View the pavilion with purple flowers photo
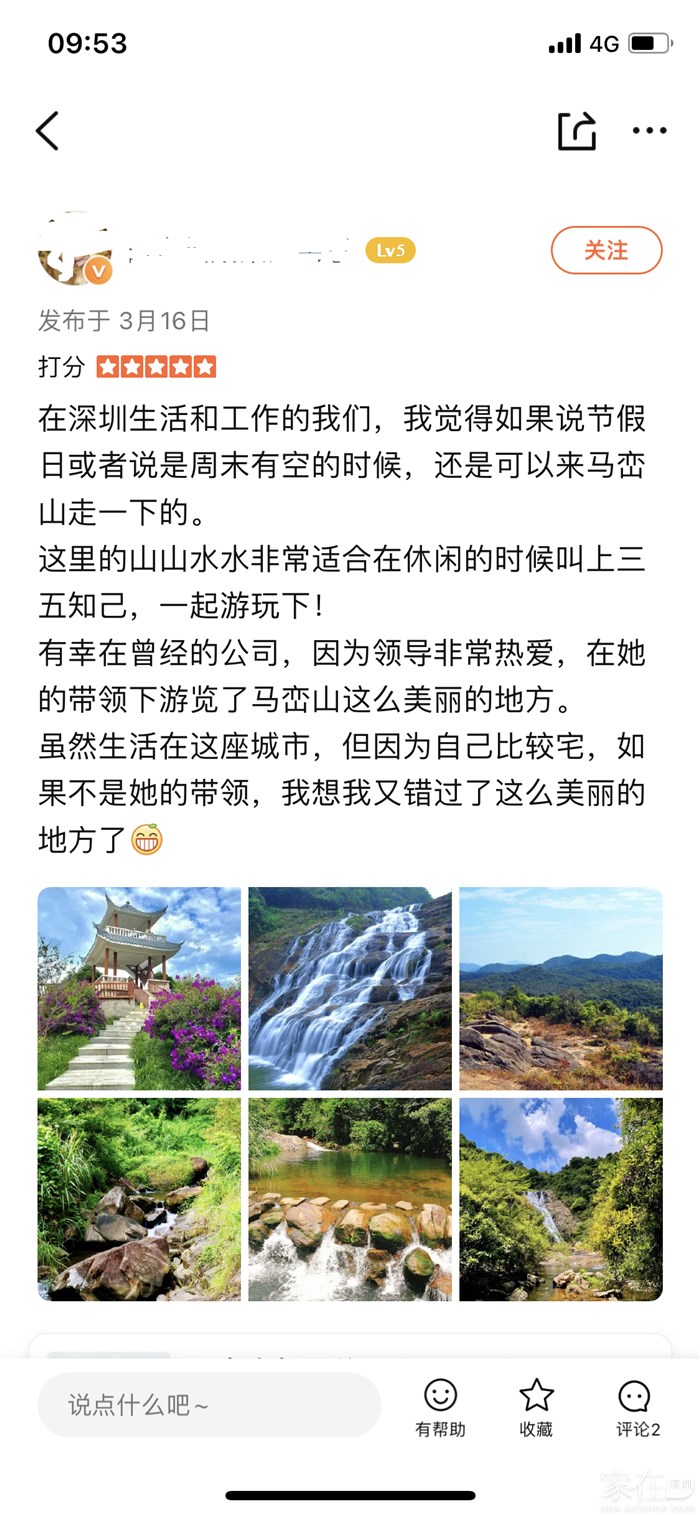The image size is (700, 1515). (140, 988)
